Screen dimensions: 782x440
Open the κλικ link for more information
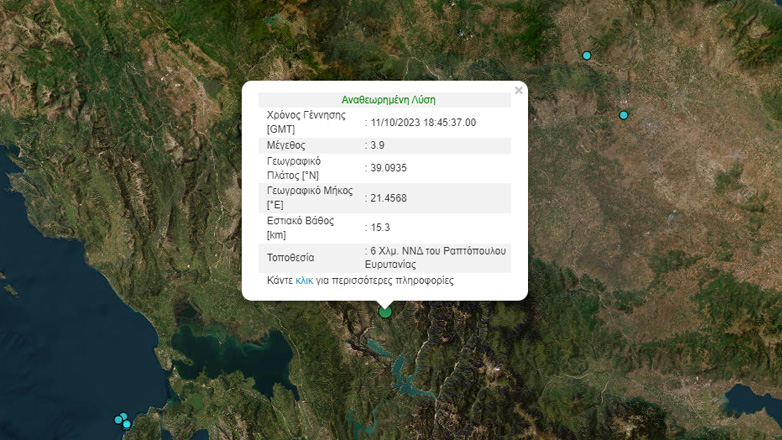[304, 281]
